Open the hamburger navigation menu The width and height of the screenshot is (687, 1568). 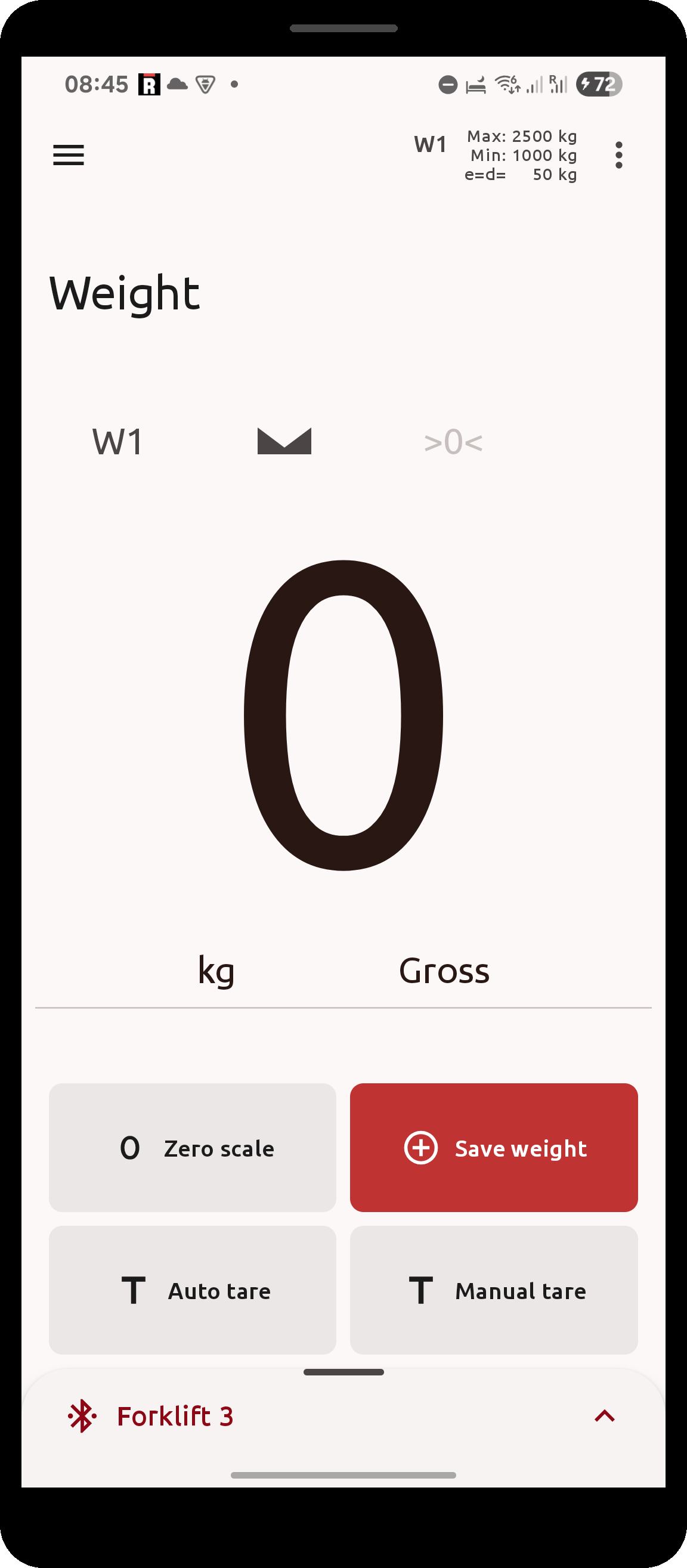pyautogui.click(x=68, y=155)
